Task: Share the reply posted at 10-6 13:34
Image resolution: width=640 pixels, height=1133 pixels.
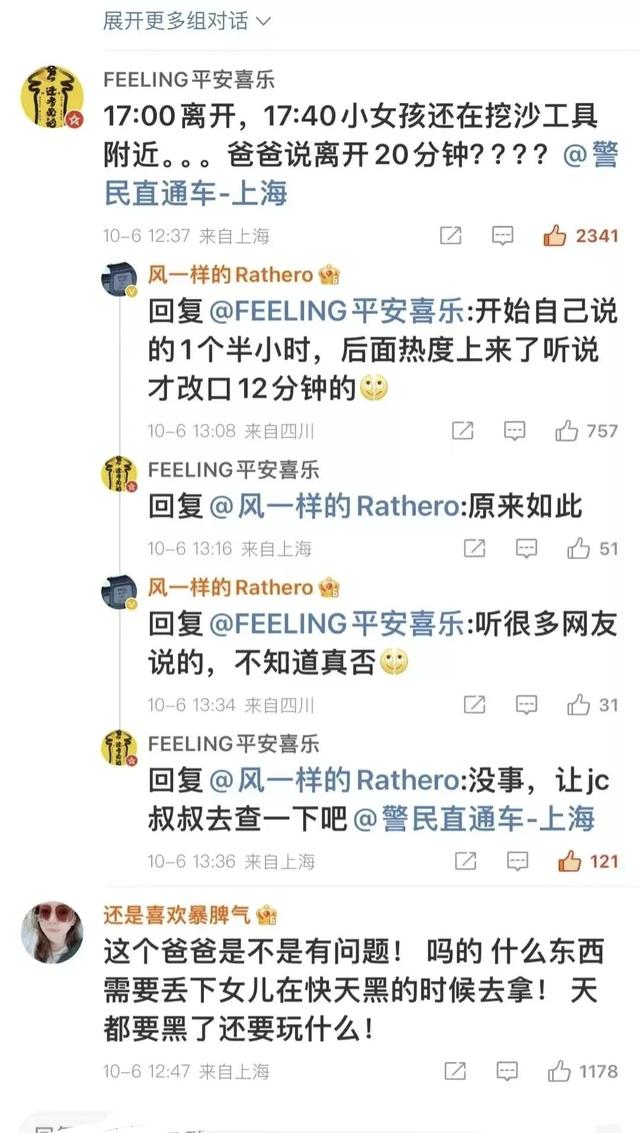Action: [475, 705]
